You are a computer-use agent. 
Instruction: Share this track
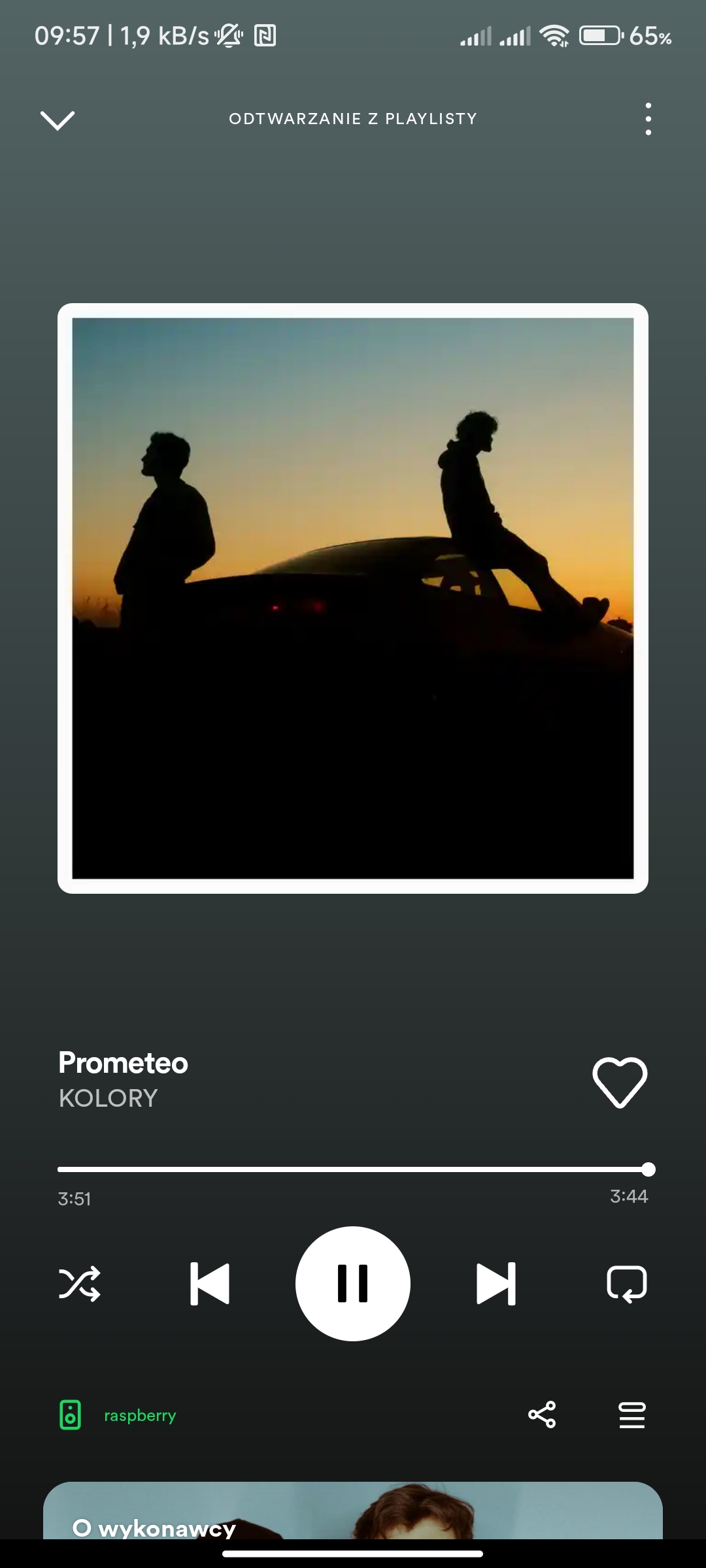(542, 1415)
